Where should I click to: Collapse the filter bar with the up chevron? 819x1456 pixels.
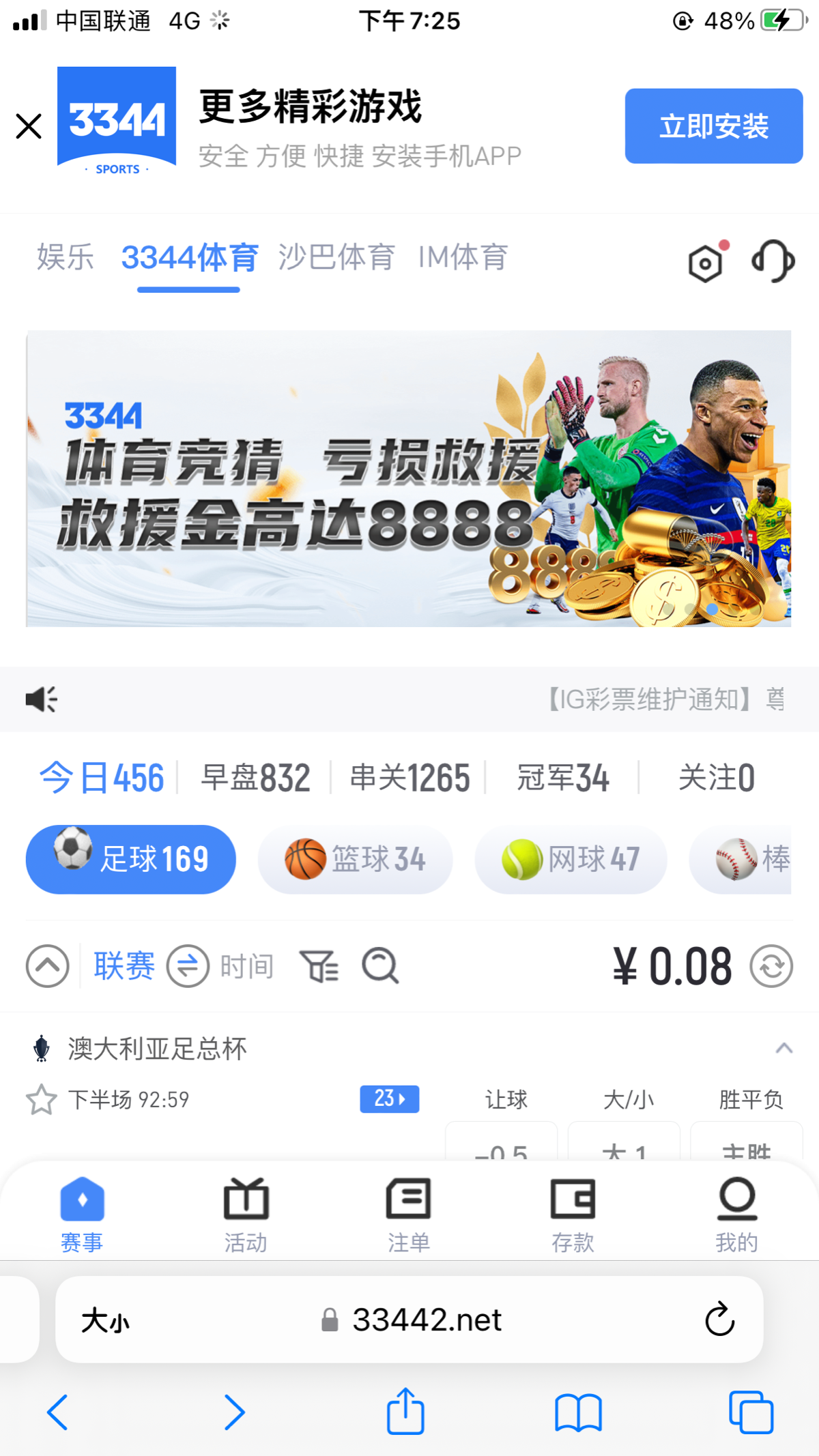(x=46, y=966)
